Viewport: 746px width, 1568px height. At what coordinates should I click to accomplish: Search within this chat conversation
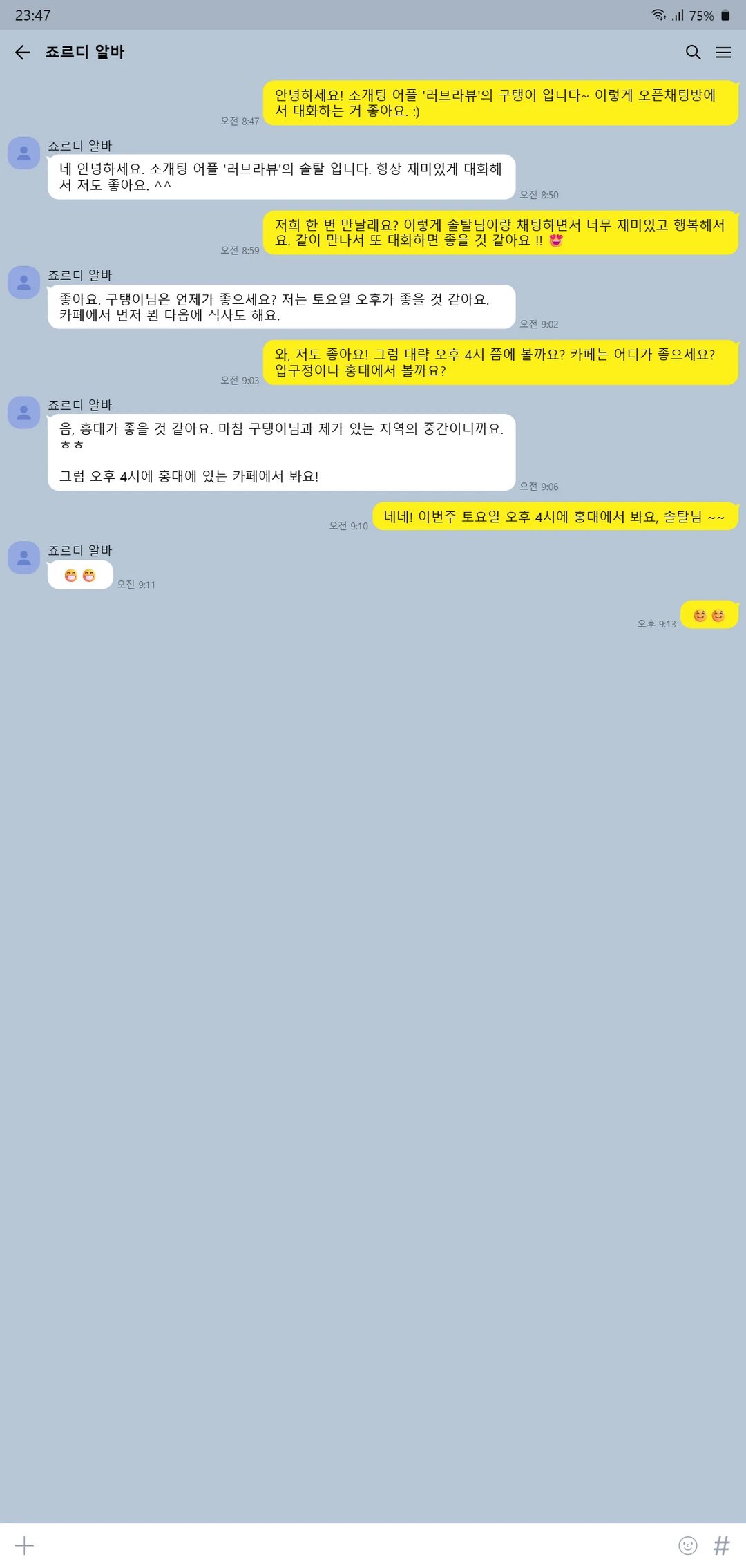click(x=693, y=53)
